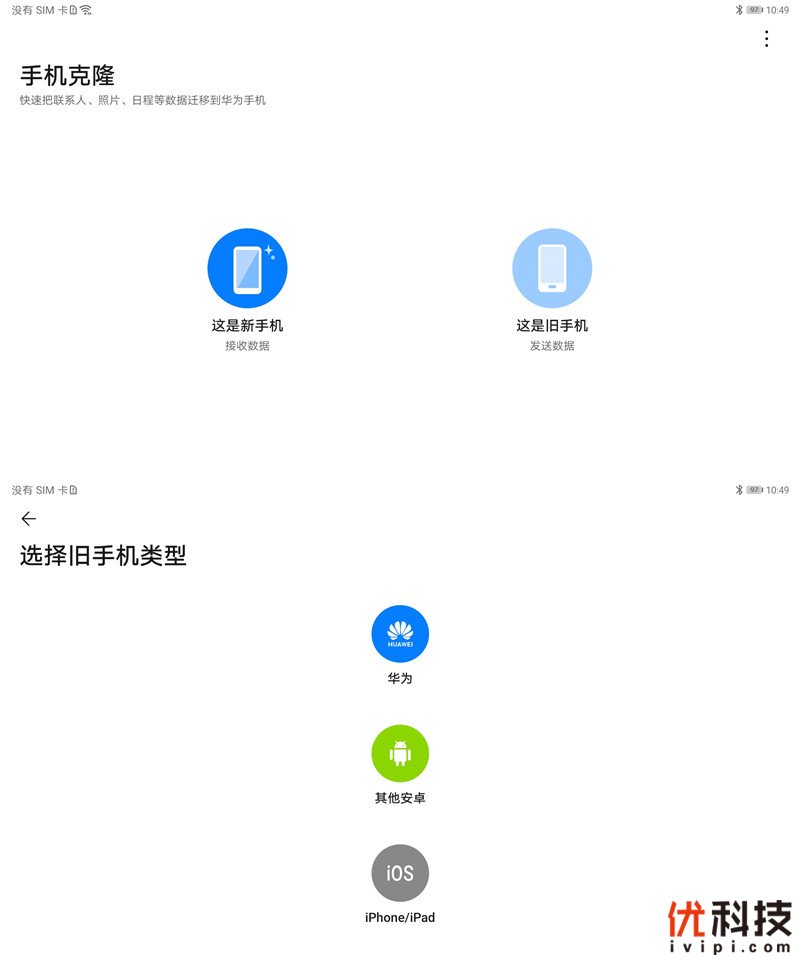
Task: Tap 这是新手机 label to receive data
Action: point(247,323)
